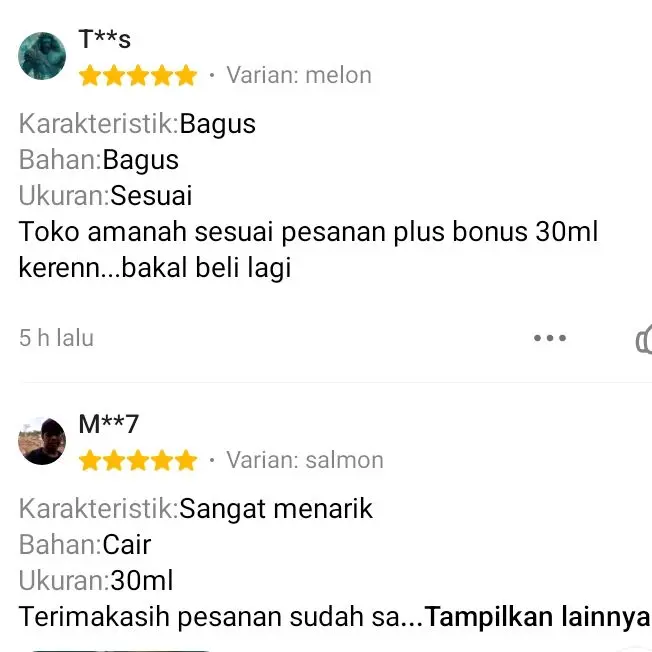Open the three-dot menu on T**s review
This screenshot has height=652, width=652.
coord(549,338)
